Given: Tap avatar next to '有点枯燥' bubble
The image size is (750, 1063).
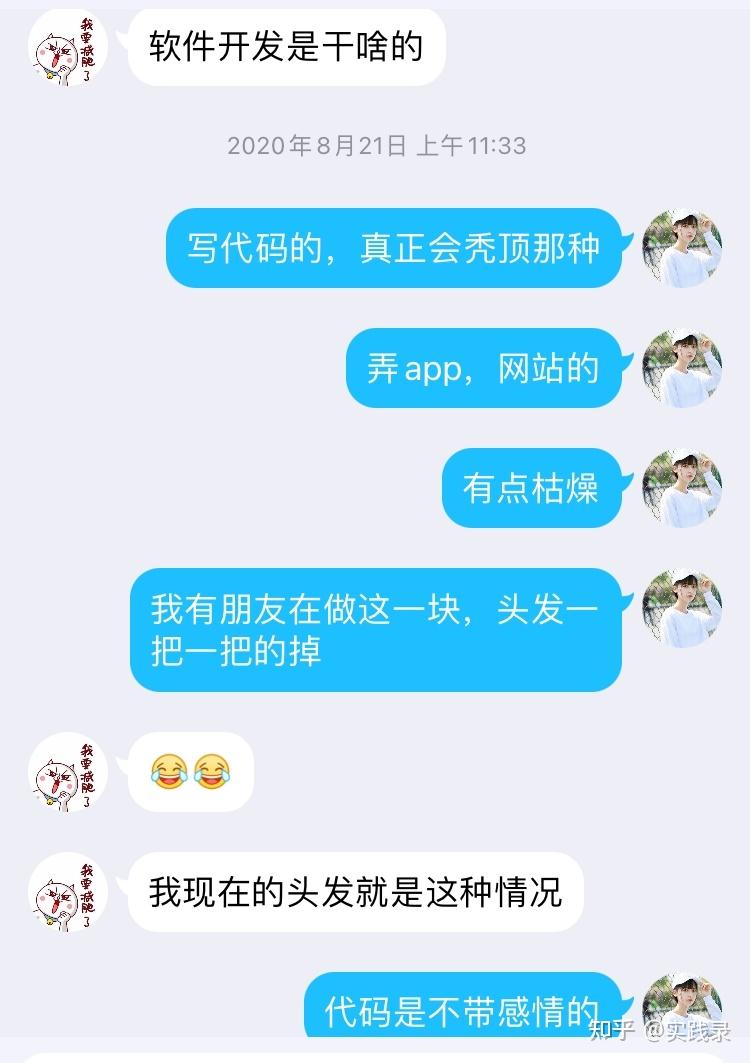Looking at the screenshot, I should (x=682, y=489).
